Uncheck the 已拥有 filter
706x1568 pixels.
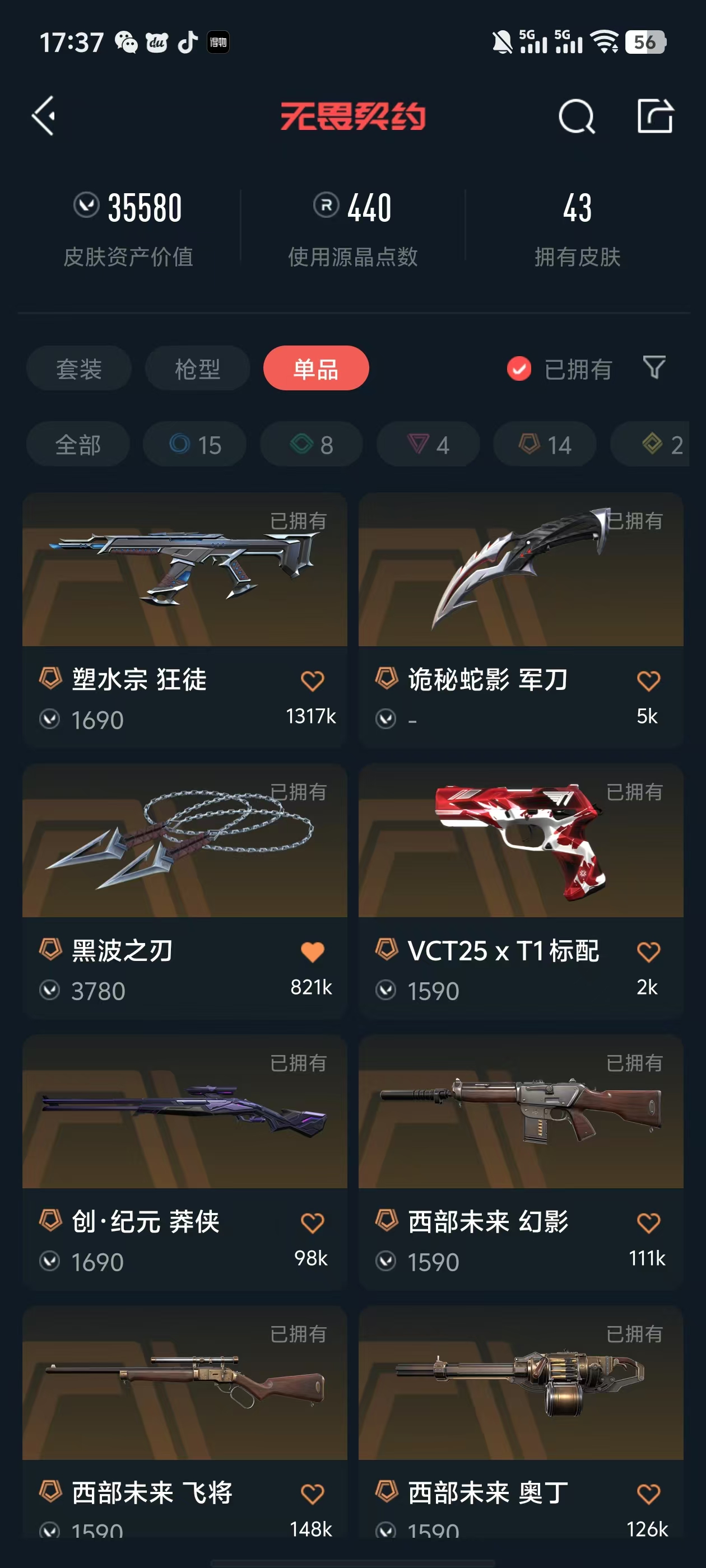click(519, 369)
